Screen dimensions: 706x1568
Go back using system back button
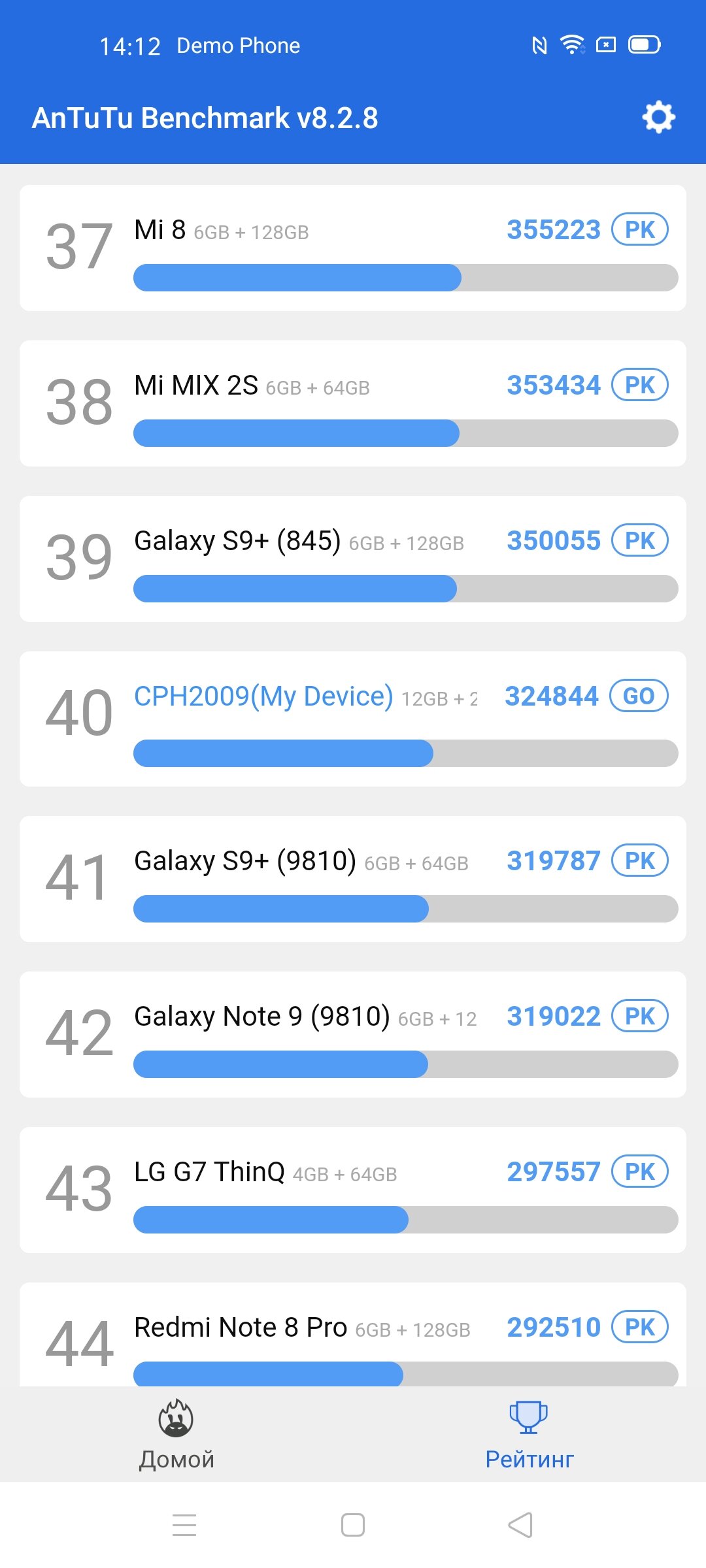(x=520, y=1525)
